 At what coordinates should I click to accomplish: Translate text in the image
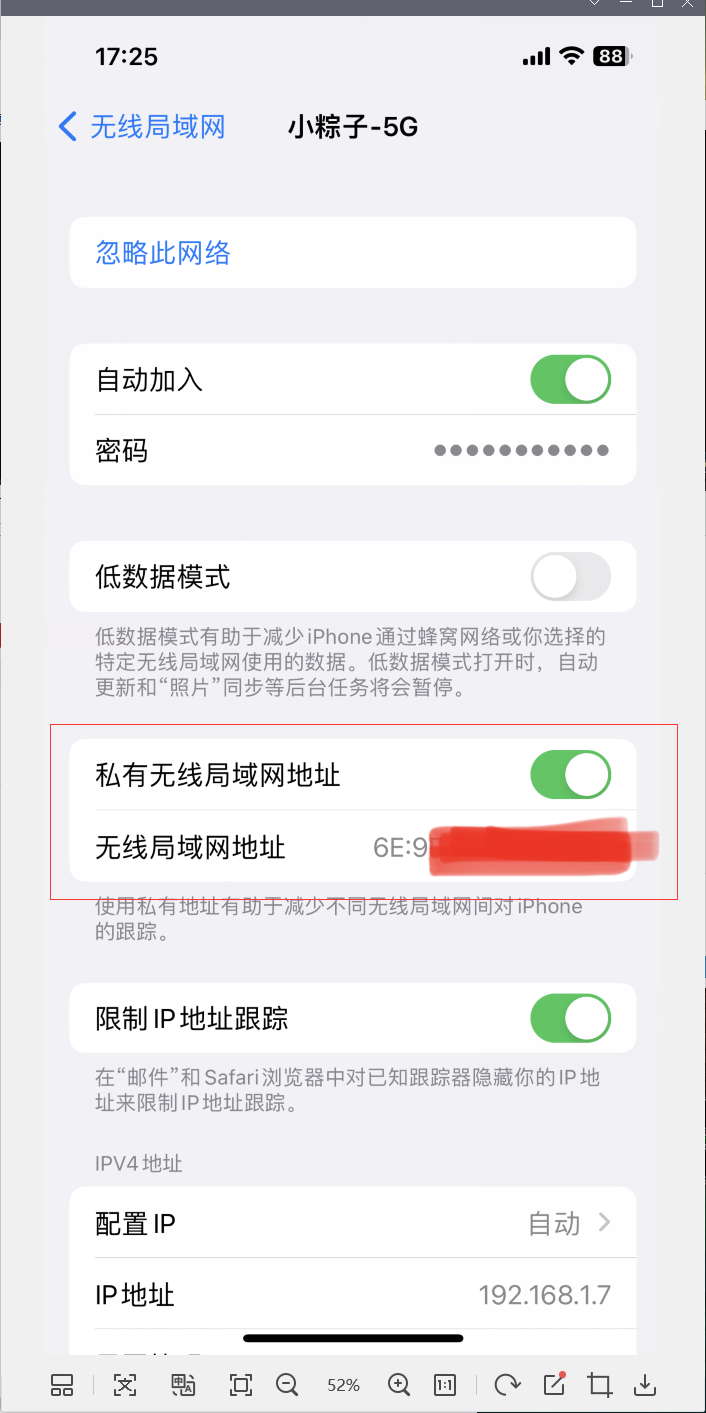(183, 1385)
